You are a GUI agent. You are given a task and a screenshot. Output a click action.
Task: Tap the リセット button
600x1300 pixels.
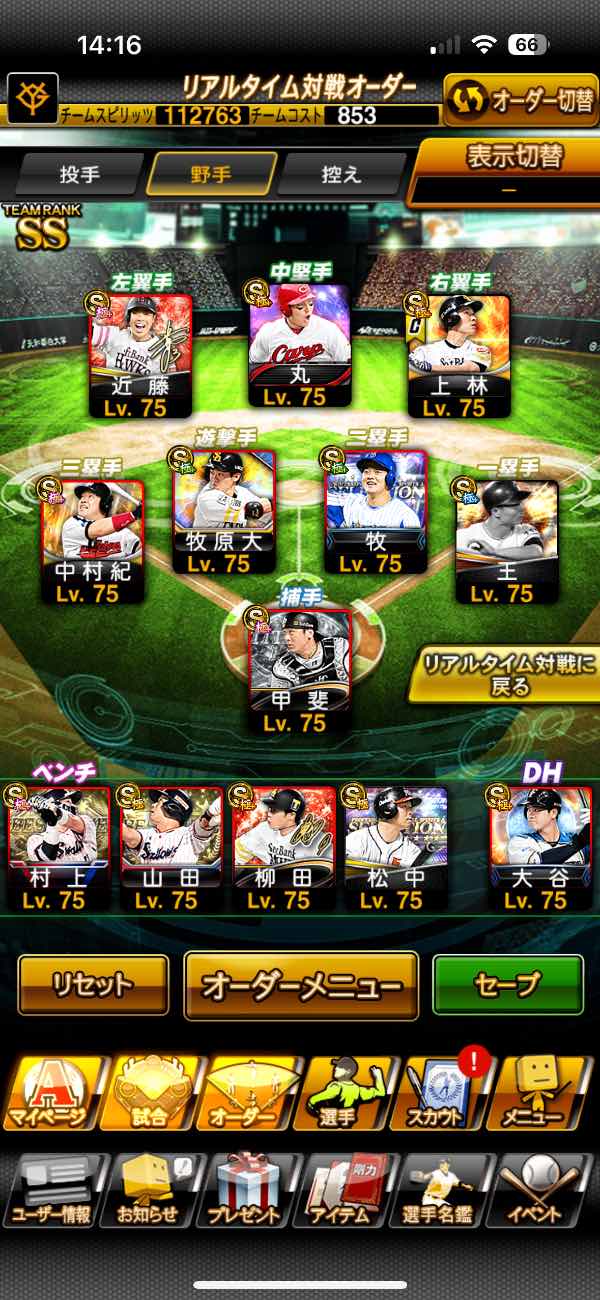93,985
